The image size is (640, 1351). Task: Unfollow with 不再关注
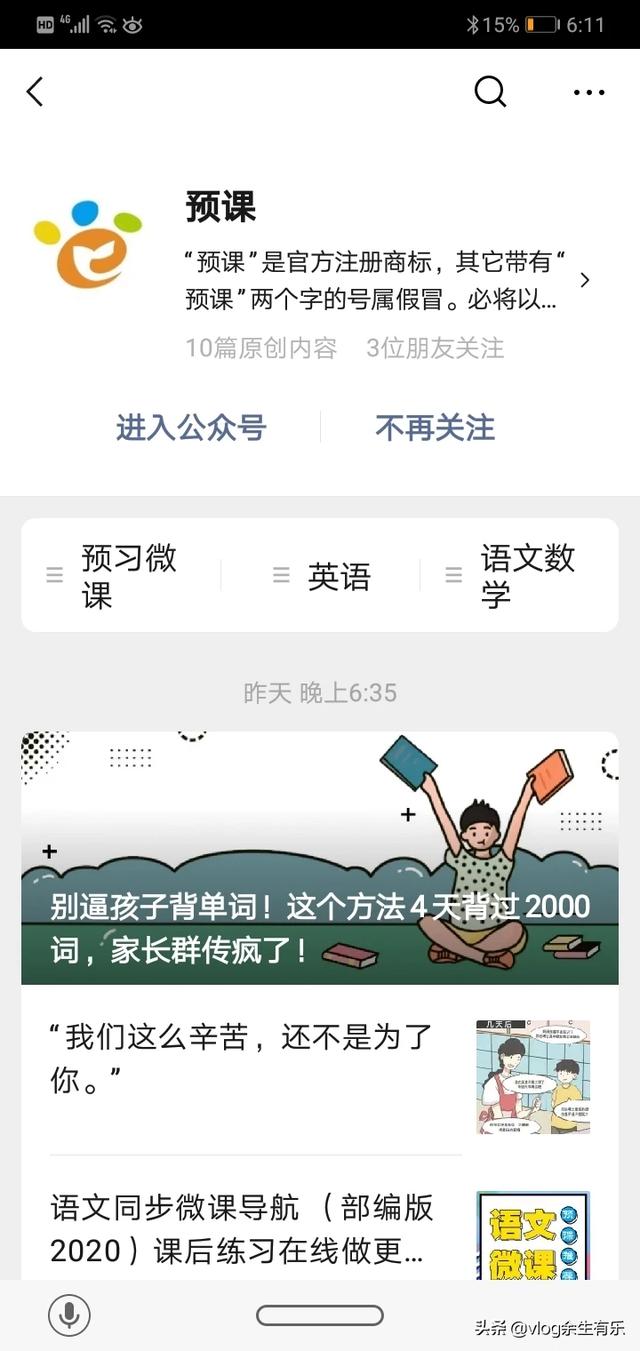coord(435,428)
